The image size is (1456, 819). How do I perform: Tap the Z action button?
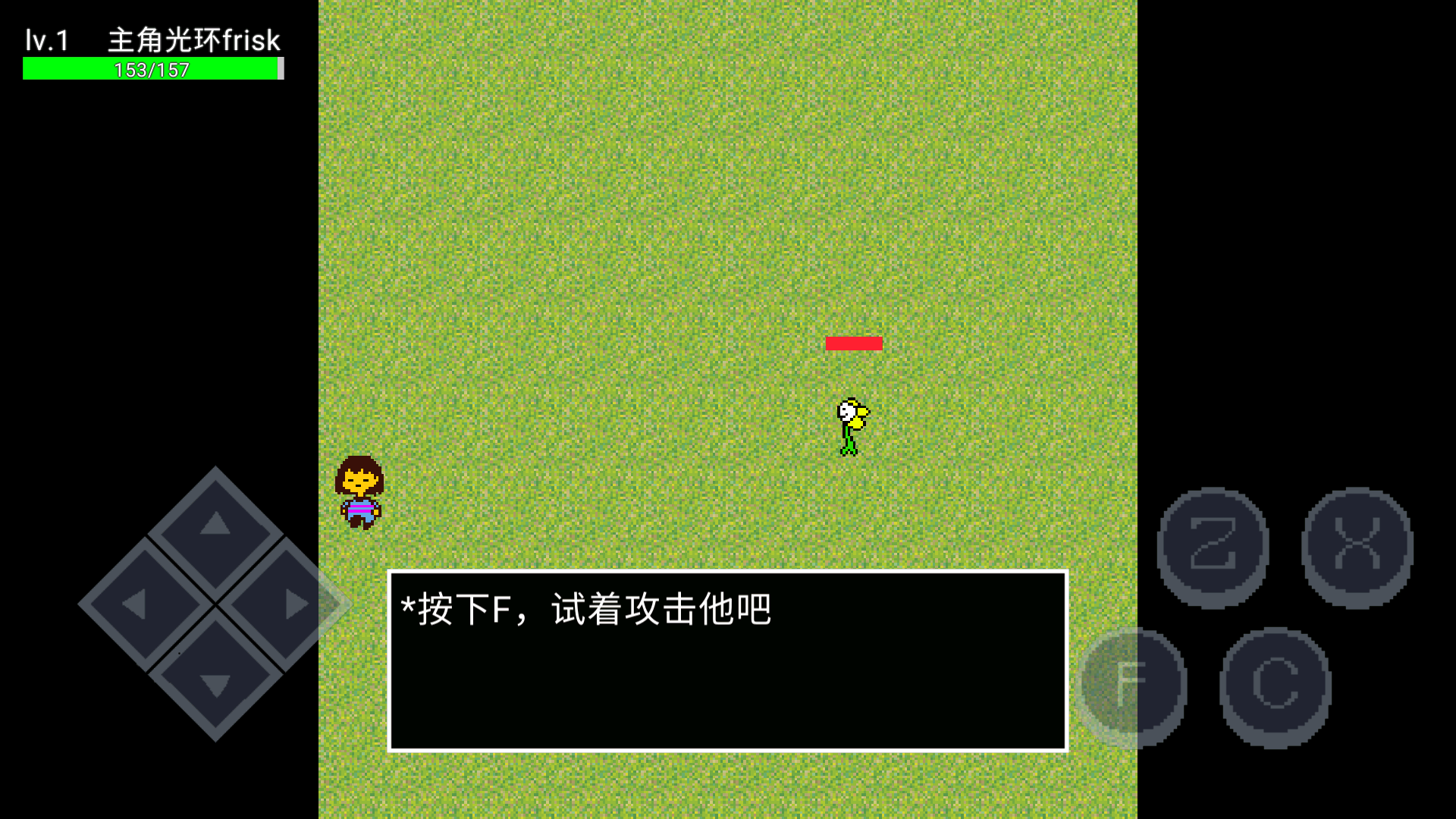click(1213, 545)
